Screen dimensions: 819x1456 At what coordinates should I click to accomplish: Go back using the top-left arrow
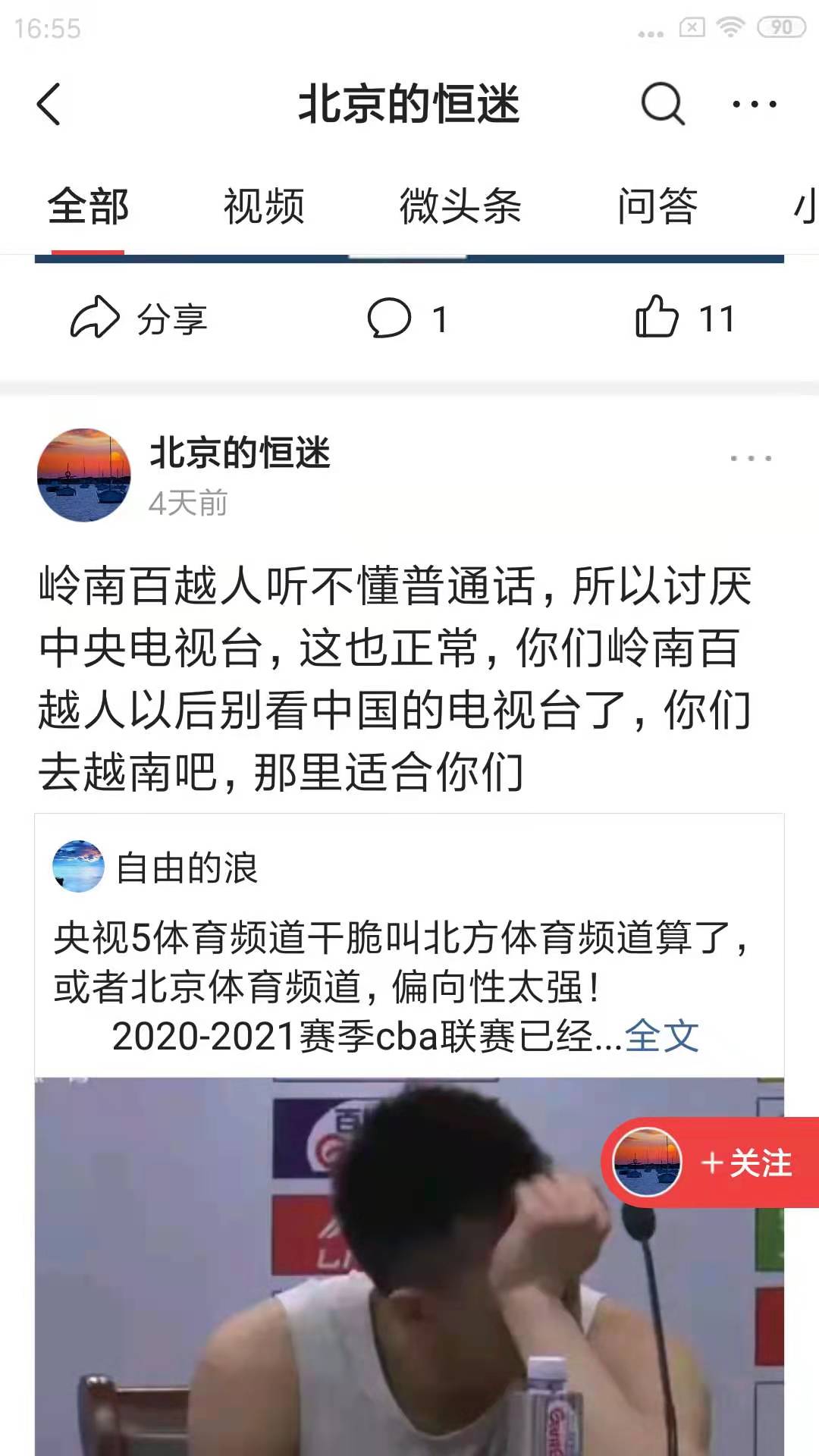49,104
